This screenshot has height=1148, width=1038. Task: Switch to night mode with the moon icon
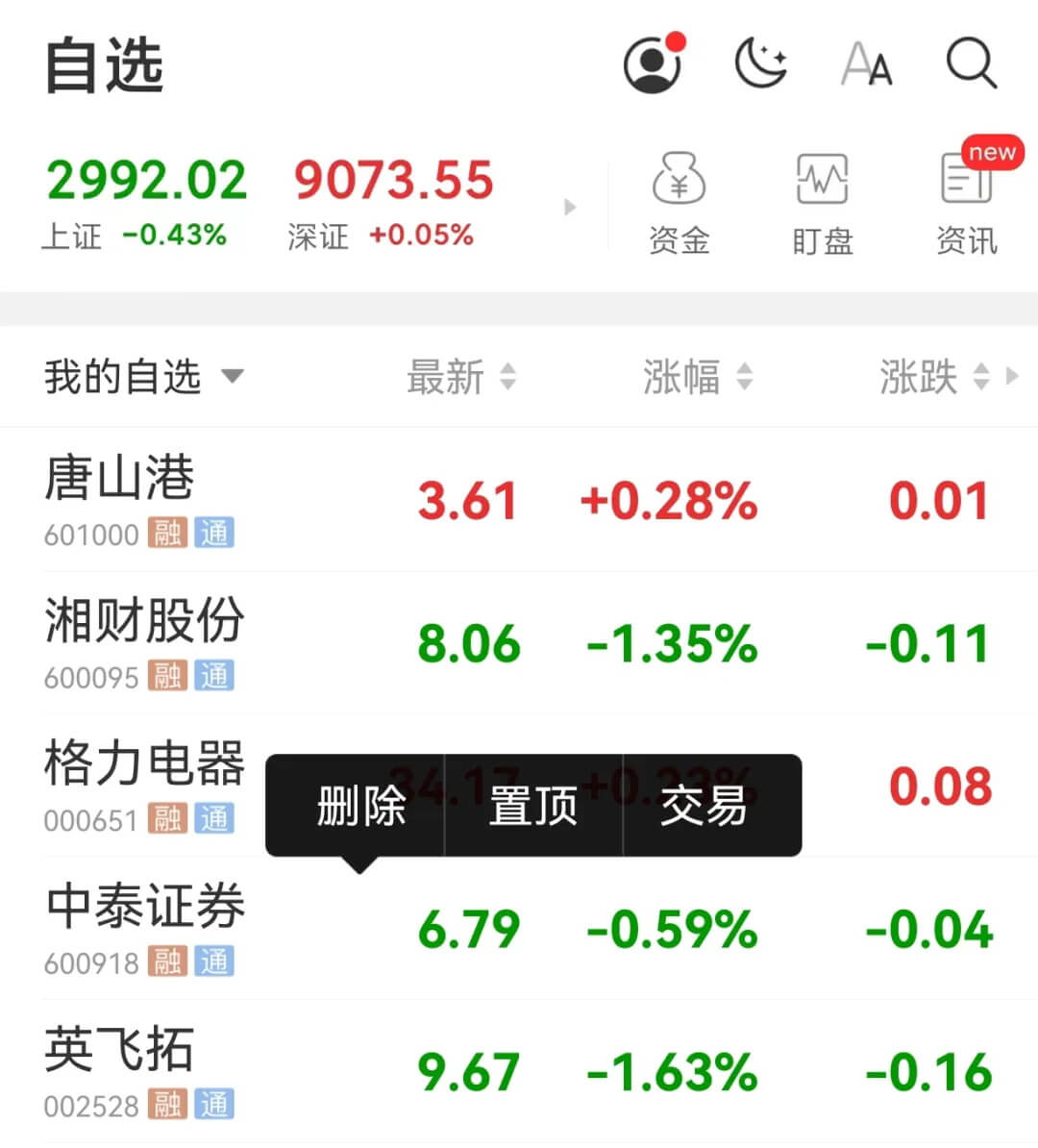(760, 64)
